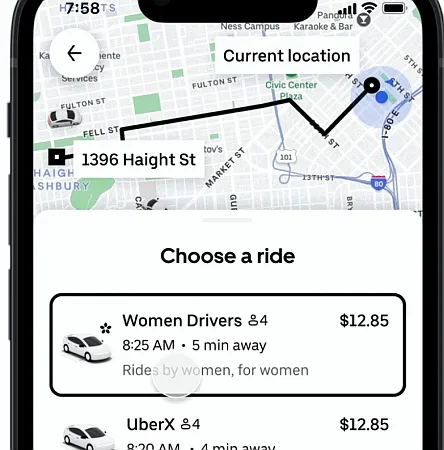444x450 pixels.
Task: Edit the Current location pickup label
Action: (287, 56)
